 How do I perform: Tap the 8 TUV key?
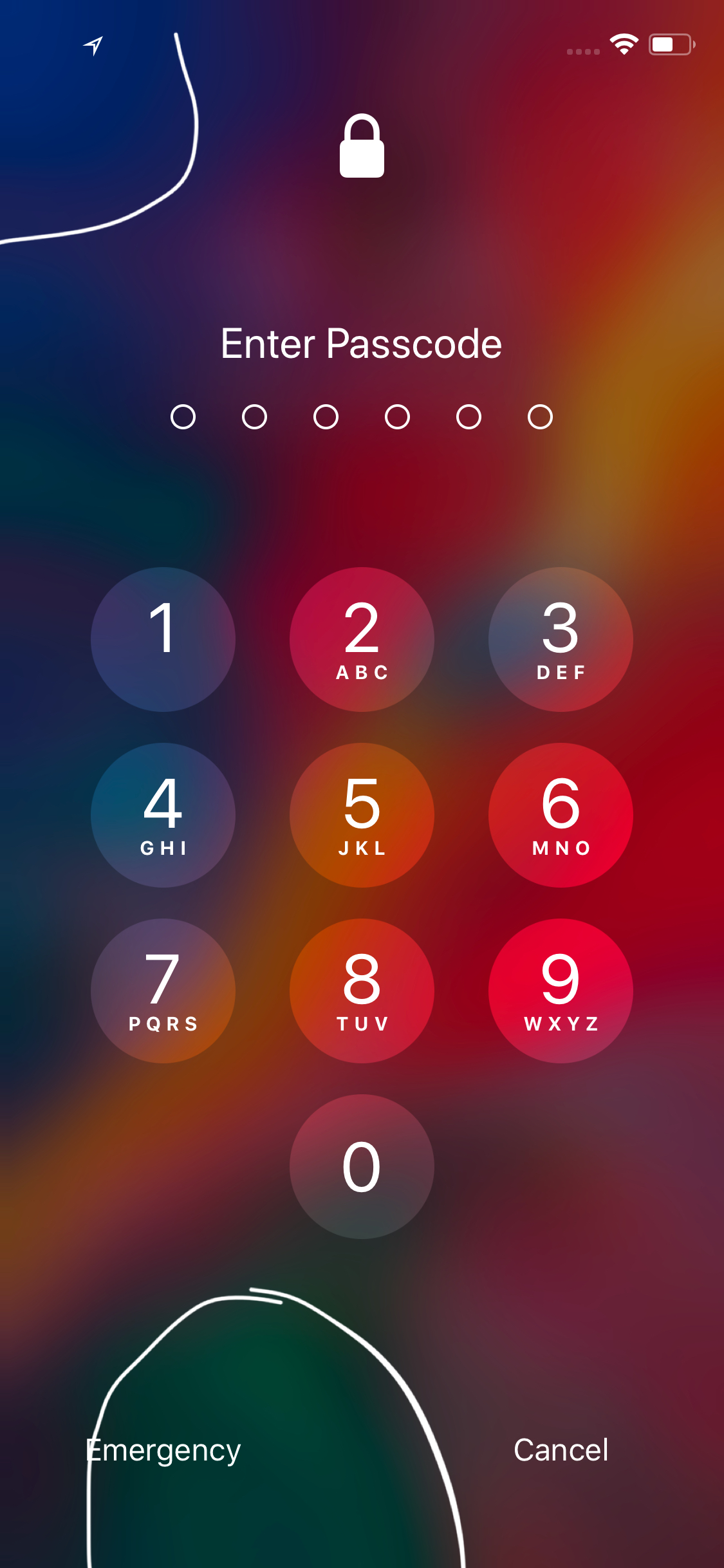click(x=362, y=991)
